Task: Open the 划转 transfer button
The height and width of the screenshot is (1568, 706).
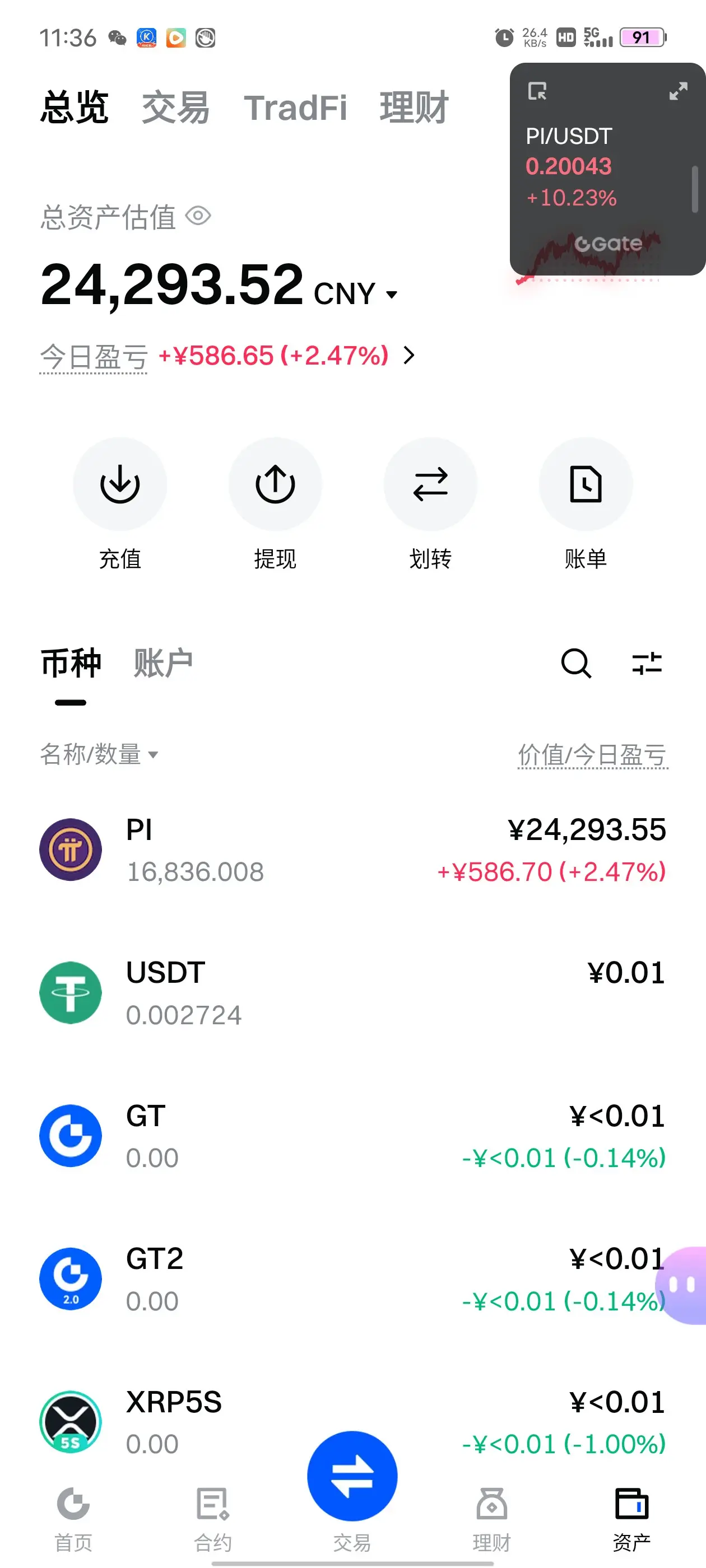Action: [430, 484]
